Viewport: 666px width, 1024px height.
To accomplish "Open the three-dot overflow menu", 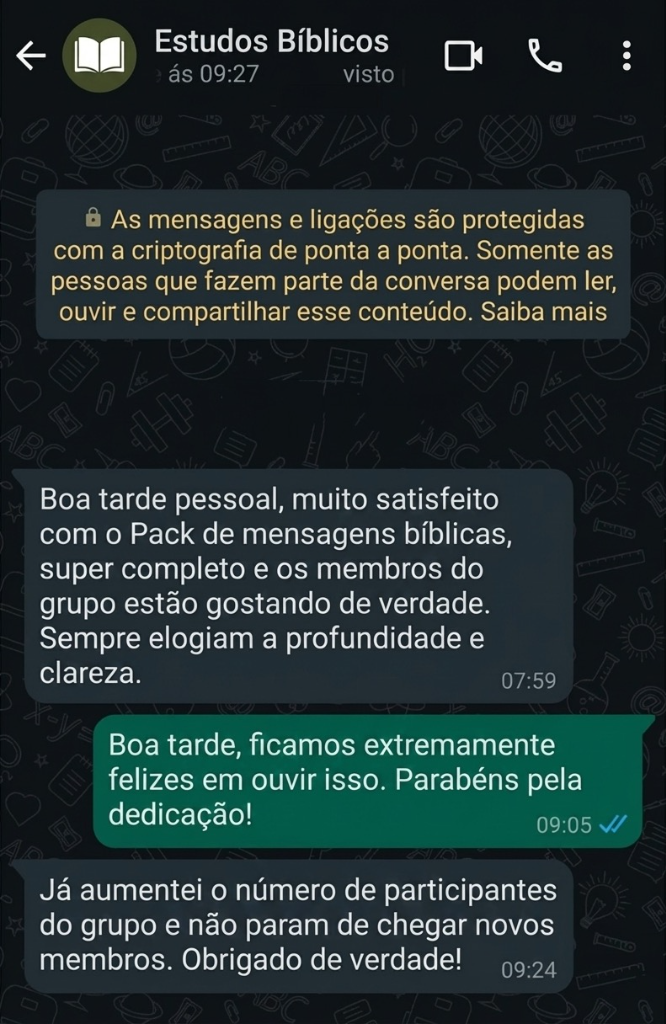I will coord(626,57).
